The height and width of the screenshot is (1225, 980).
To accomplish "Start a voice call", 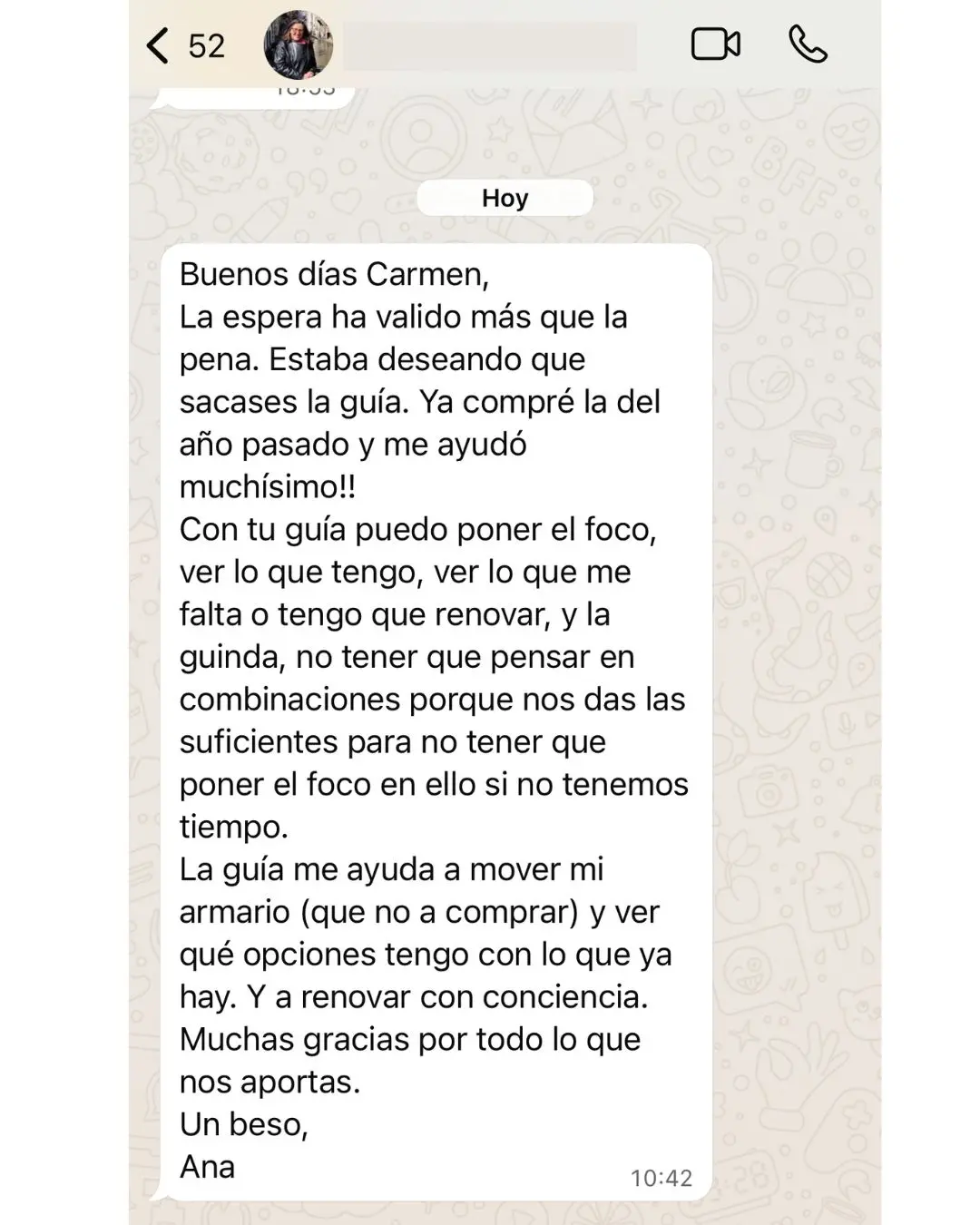I will (x=807, y=44).
